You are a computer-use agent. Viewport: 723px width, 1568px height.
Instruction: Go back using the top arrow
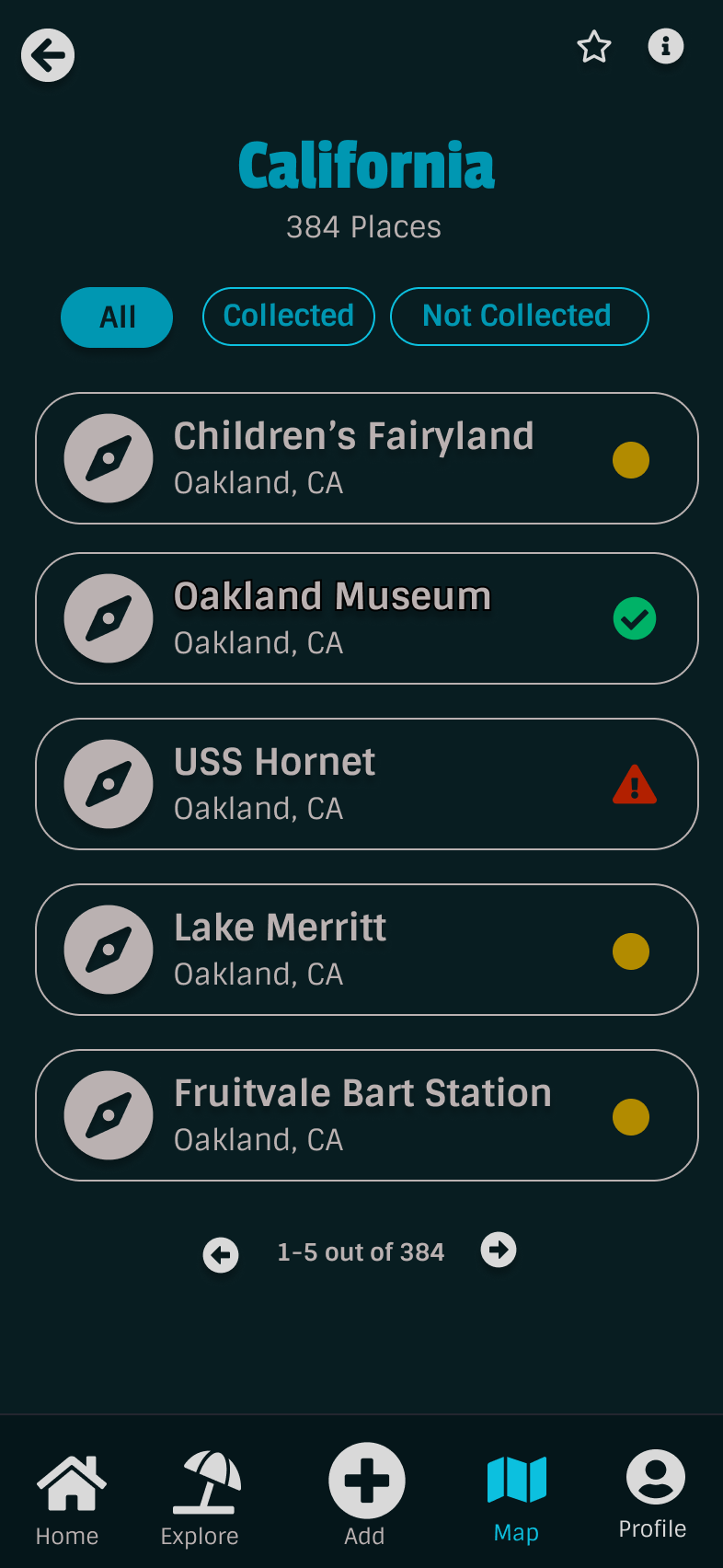point(48,55)
